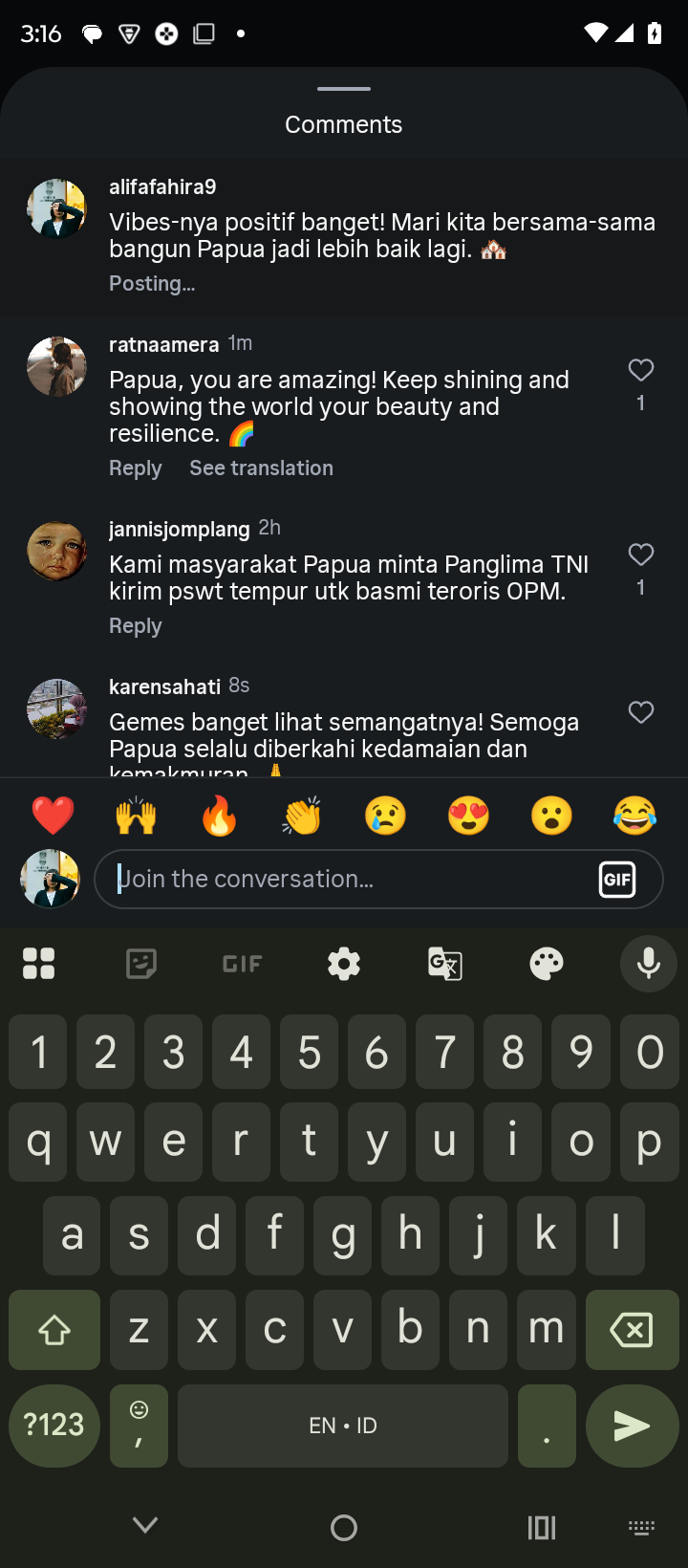Viewport: 688px width, 1568px height.
Task: Start voice typing with the microphone
Action: [x=648, y=964]
